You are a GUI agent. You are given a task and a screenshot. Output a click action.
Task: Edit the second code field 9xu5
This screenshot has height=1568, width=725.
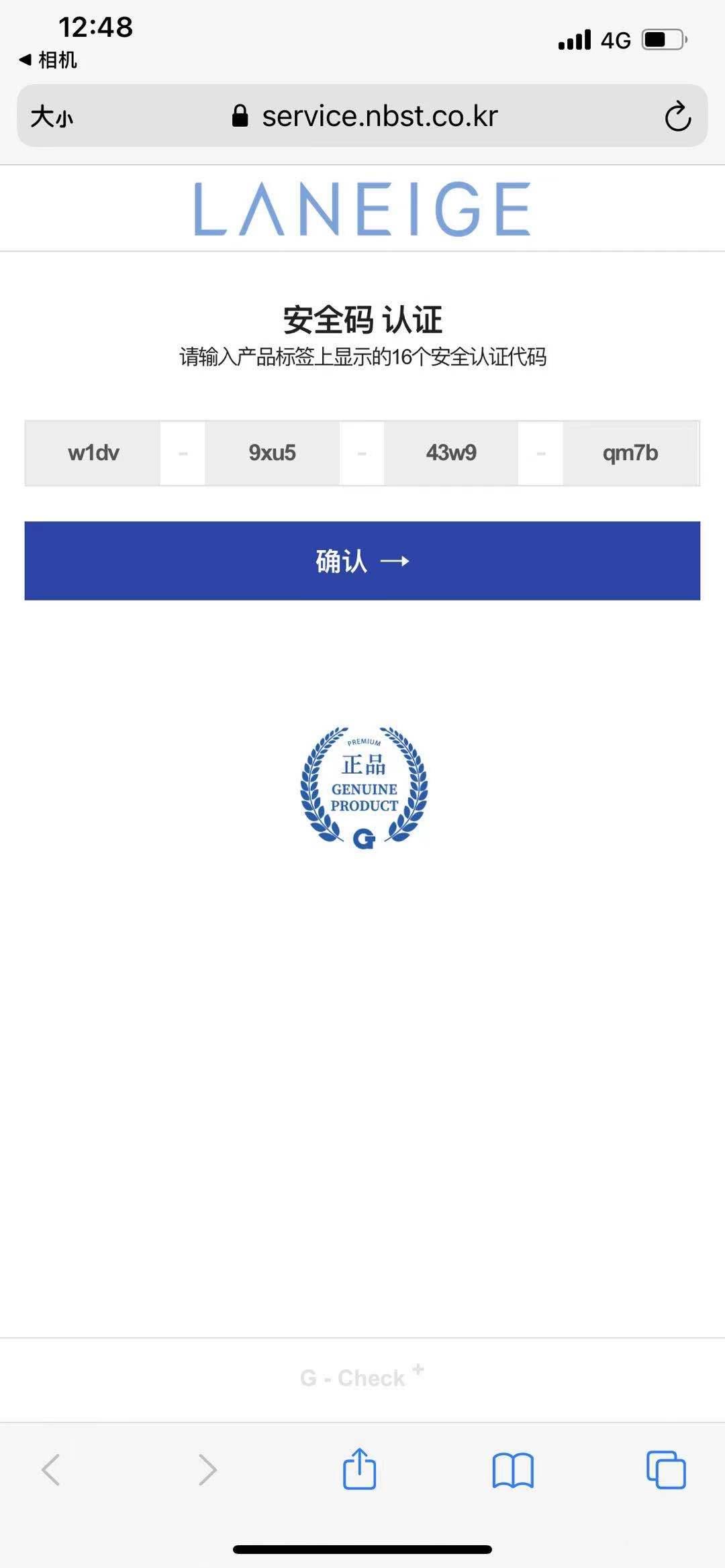click(272, 453)
